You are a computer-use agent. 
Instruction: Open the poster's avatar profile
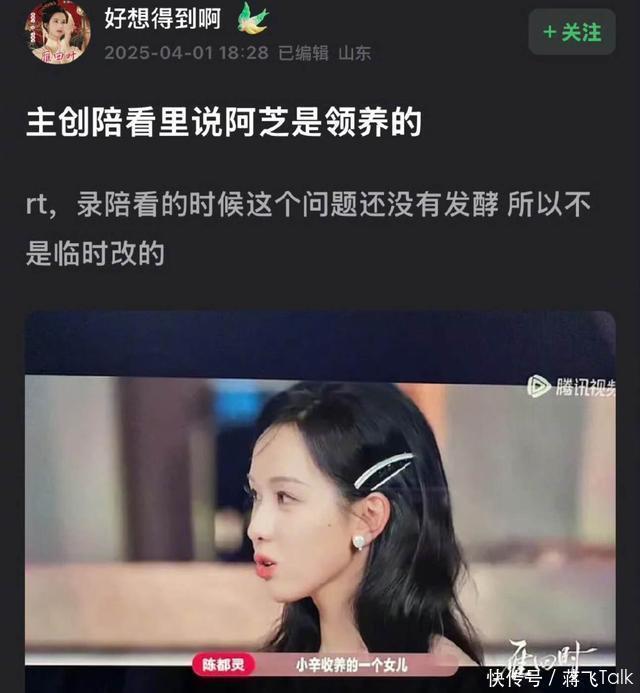(x=58, y=32)
